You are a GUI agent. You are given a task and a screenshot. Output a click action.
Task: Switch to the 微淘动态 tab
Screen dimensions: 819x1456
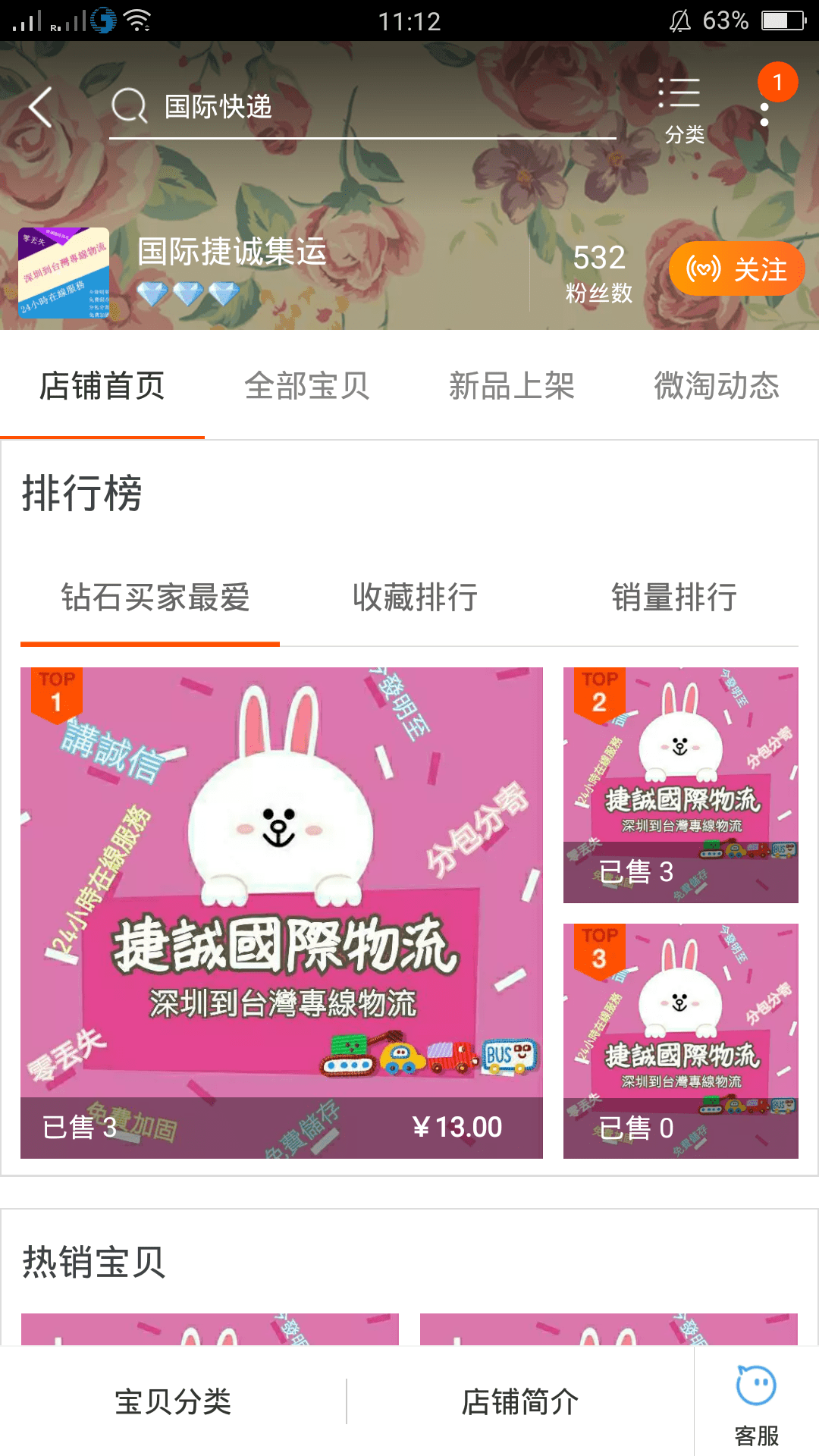[x=717, y=386]
